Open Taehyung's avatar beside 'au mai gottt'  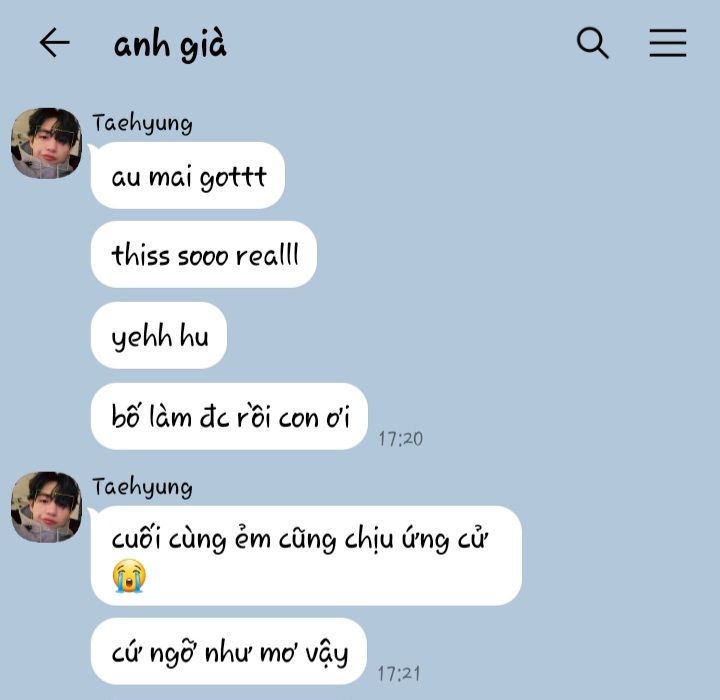(46, 143)
